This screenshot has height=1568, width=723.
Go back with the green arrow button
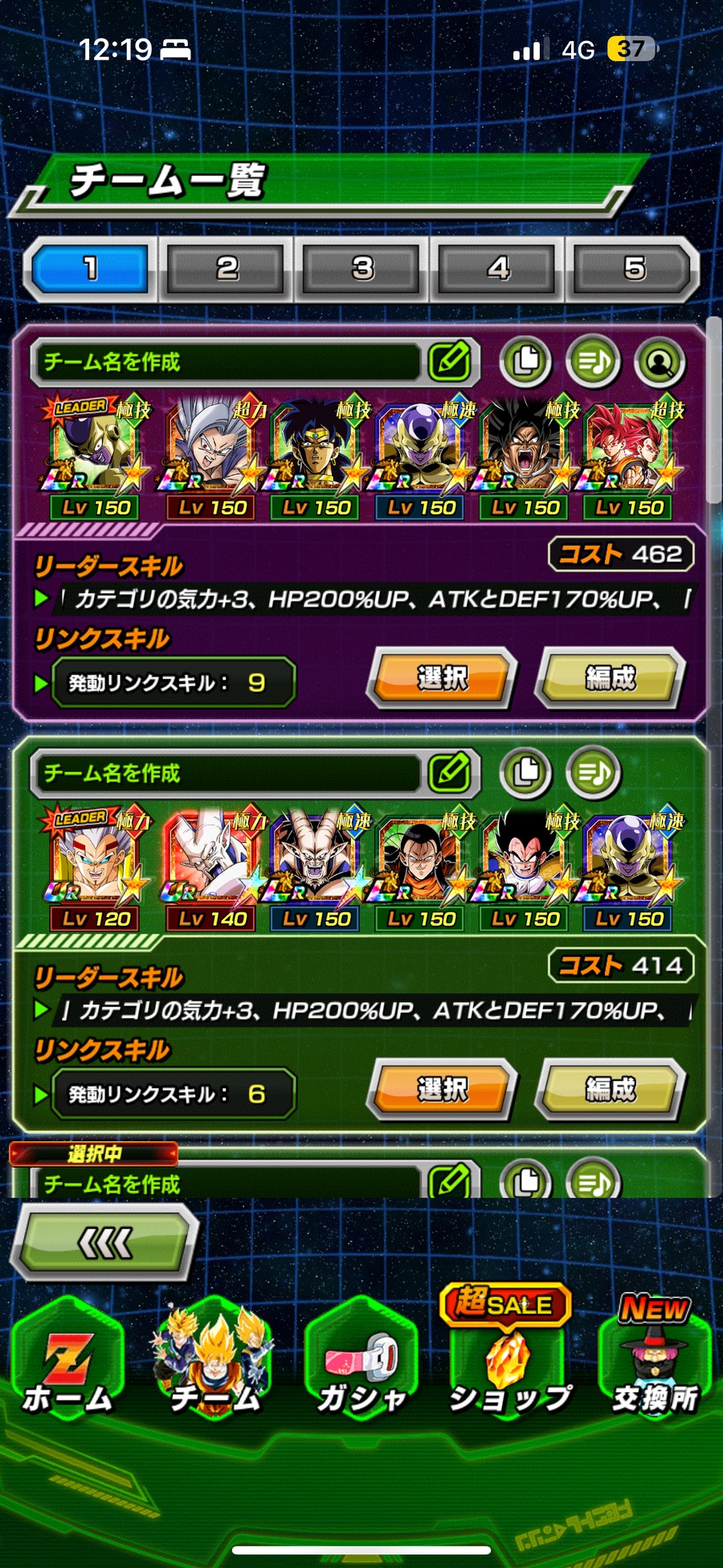tap(104, 1243)
